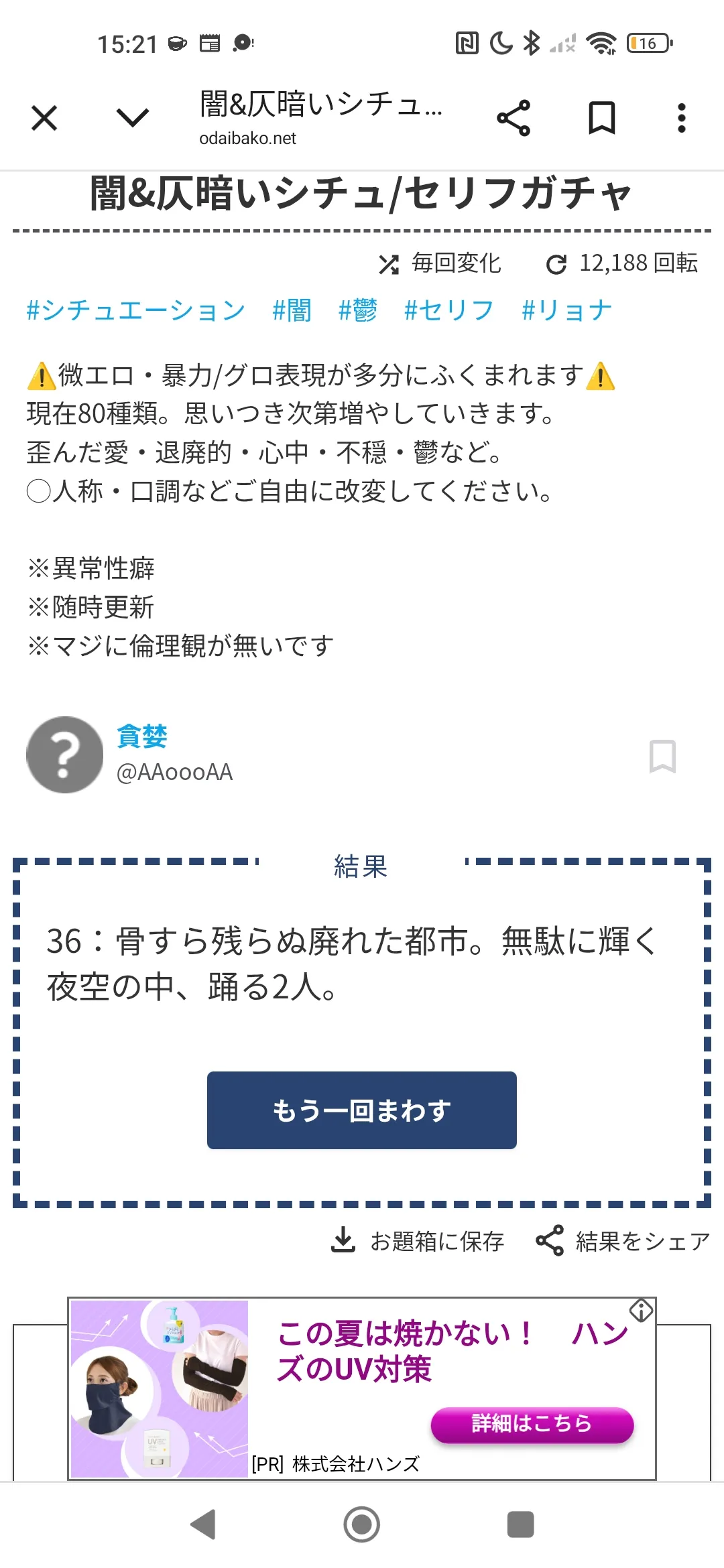Open the #シチュエーション hashtag
This screenshot has width=724, height=1568.
pos(136,310)
